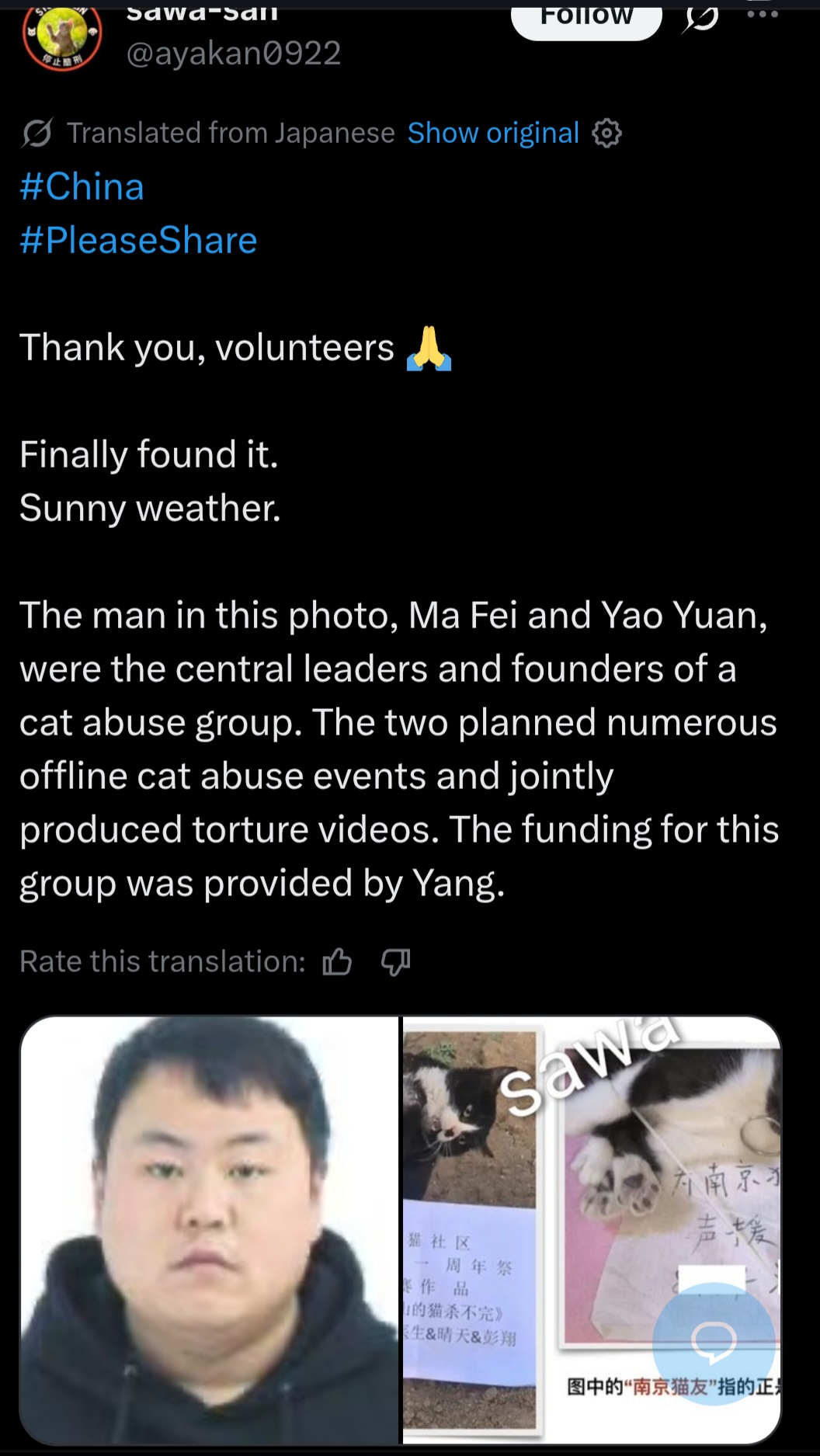This screenshot has height=1456, width=820.
Task: Rate the translation thumbs up
Action: pyautogui.click(x=337, y=962)
